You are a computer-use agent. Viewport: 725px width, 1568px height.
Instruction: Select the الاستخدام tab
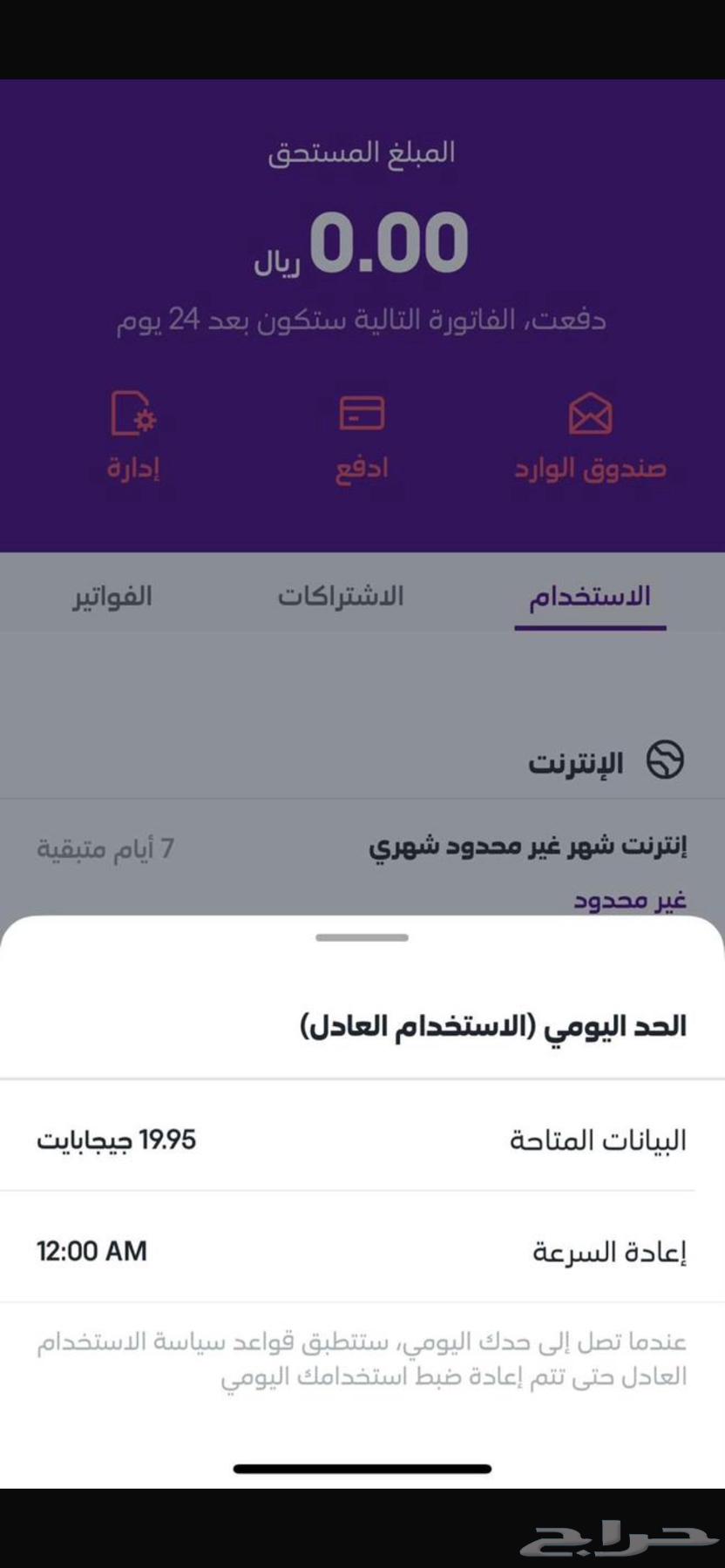(x=590, y=597)
